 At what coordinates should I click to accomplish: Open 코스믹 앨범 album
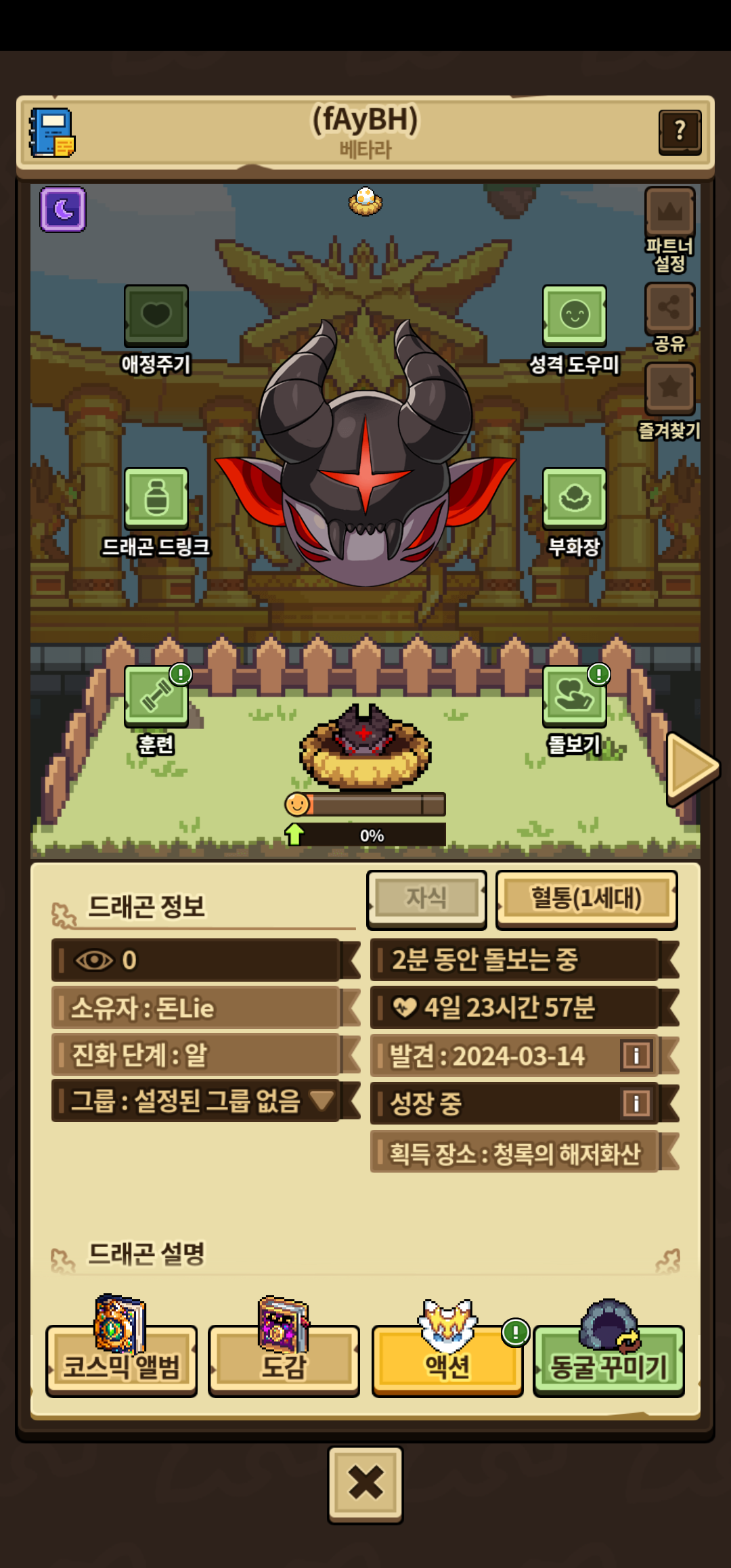coord(121,1359)
